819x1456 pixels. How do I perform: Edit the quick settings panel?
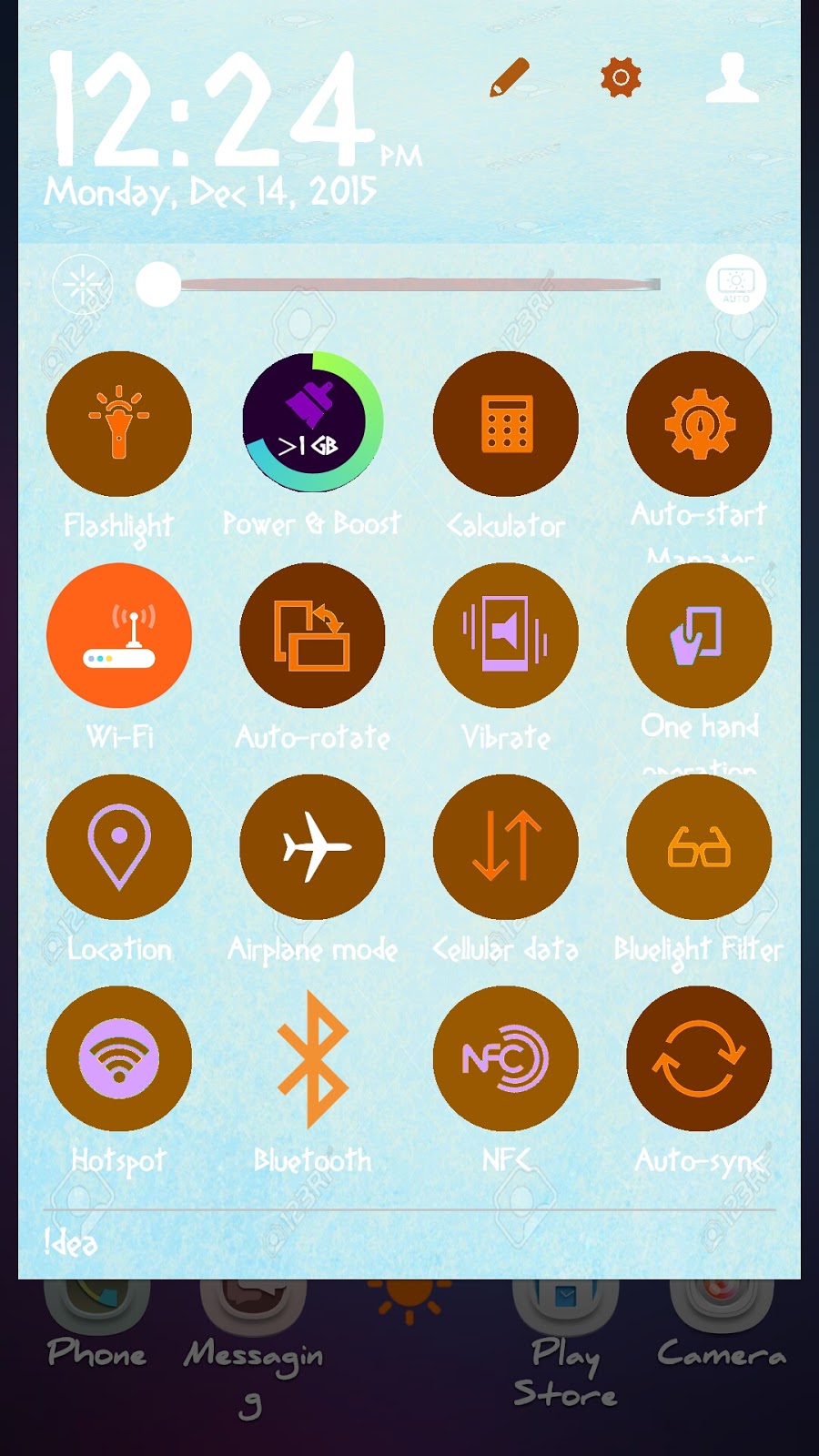click(x=509, y=77)
